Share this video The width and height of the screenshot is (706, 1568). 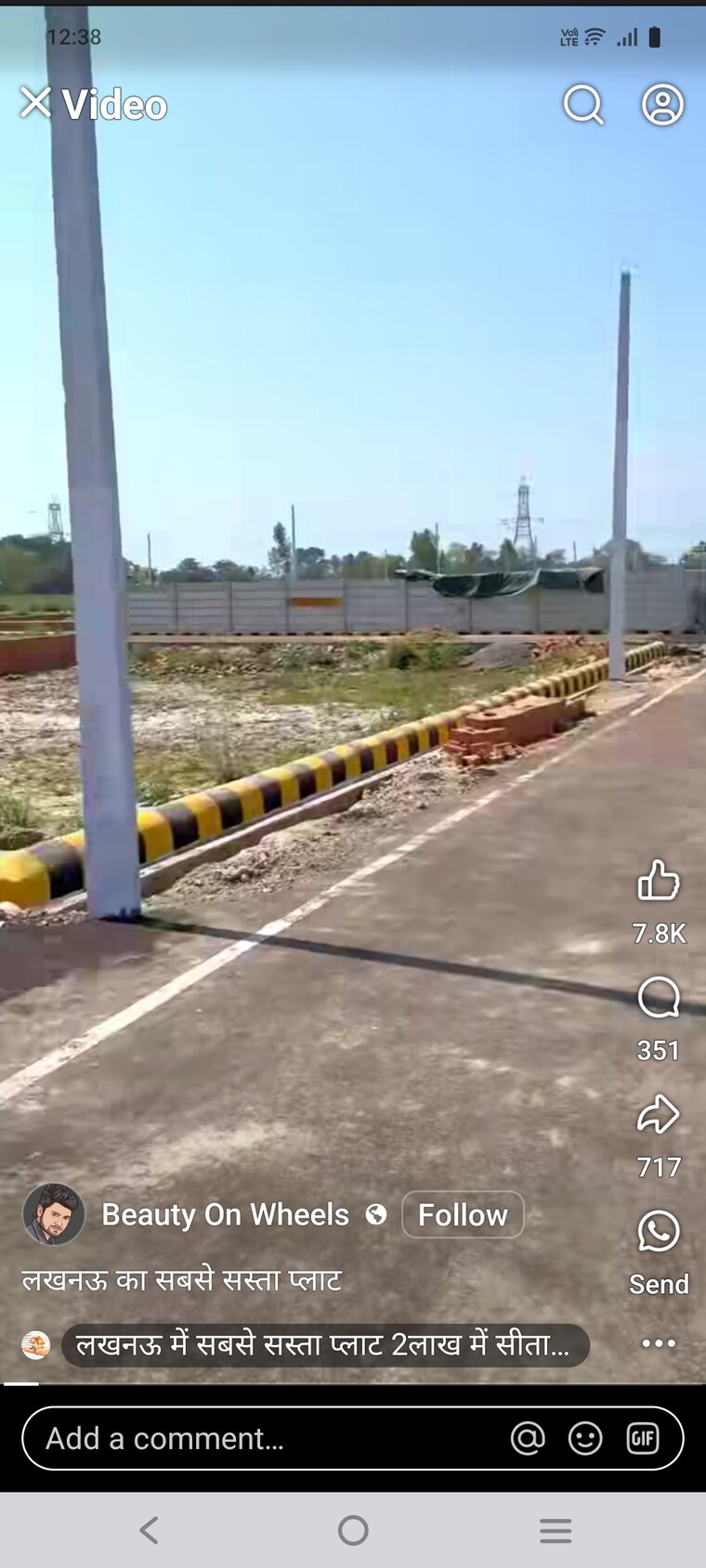(659, 1115)
